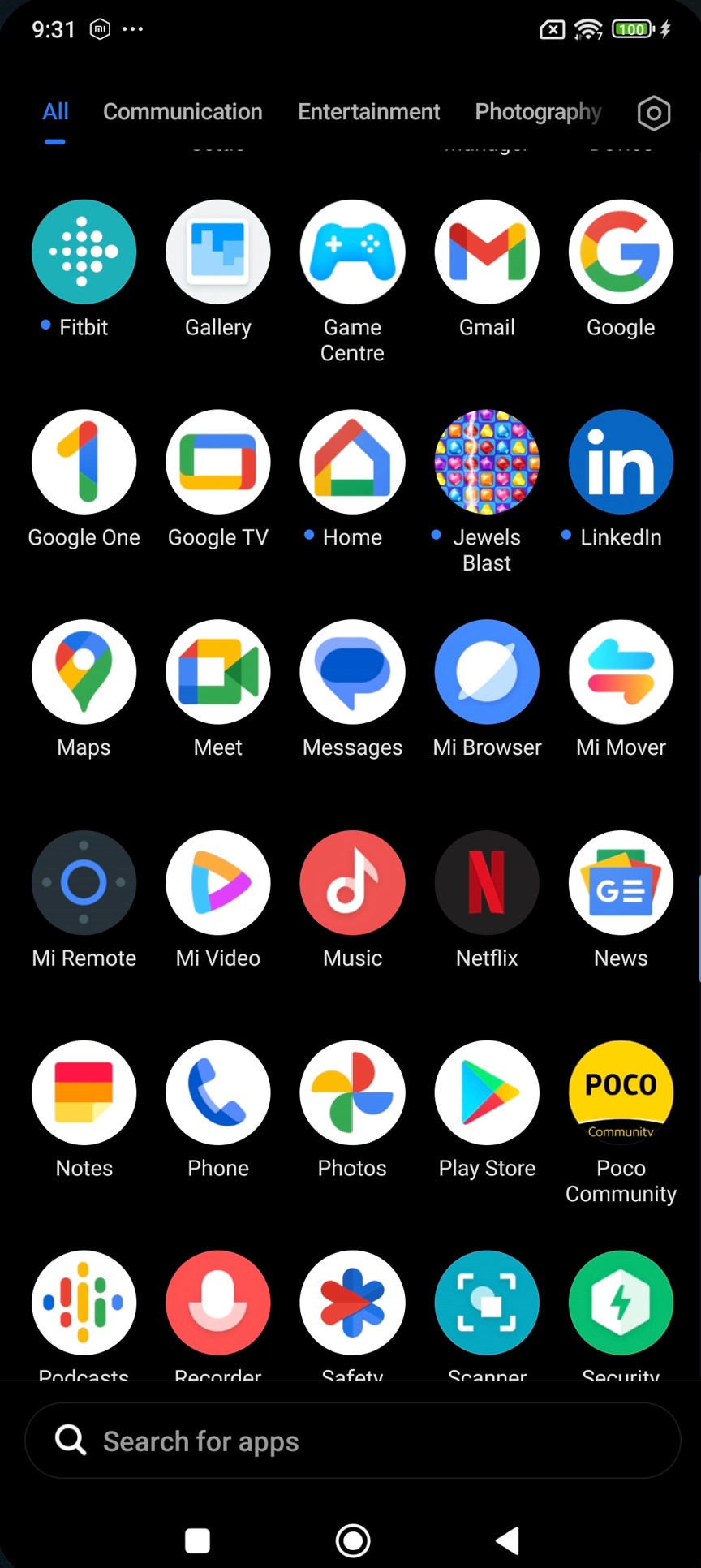The height and width of the screenshot is (1568, 701).
Task: Open the Notes app
Action: point(84,1093)
